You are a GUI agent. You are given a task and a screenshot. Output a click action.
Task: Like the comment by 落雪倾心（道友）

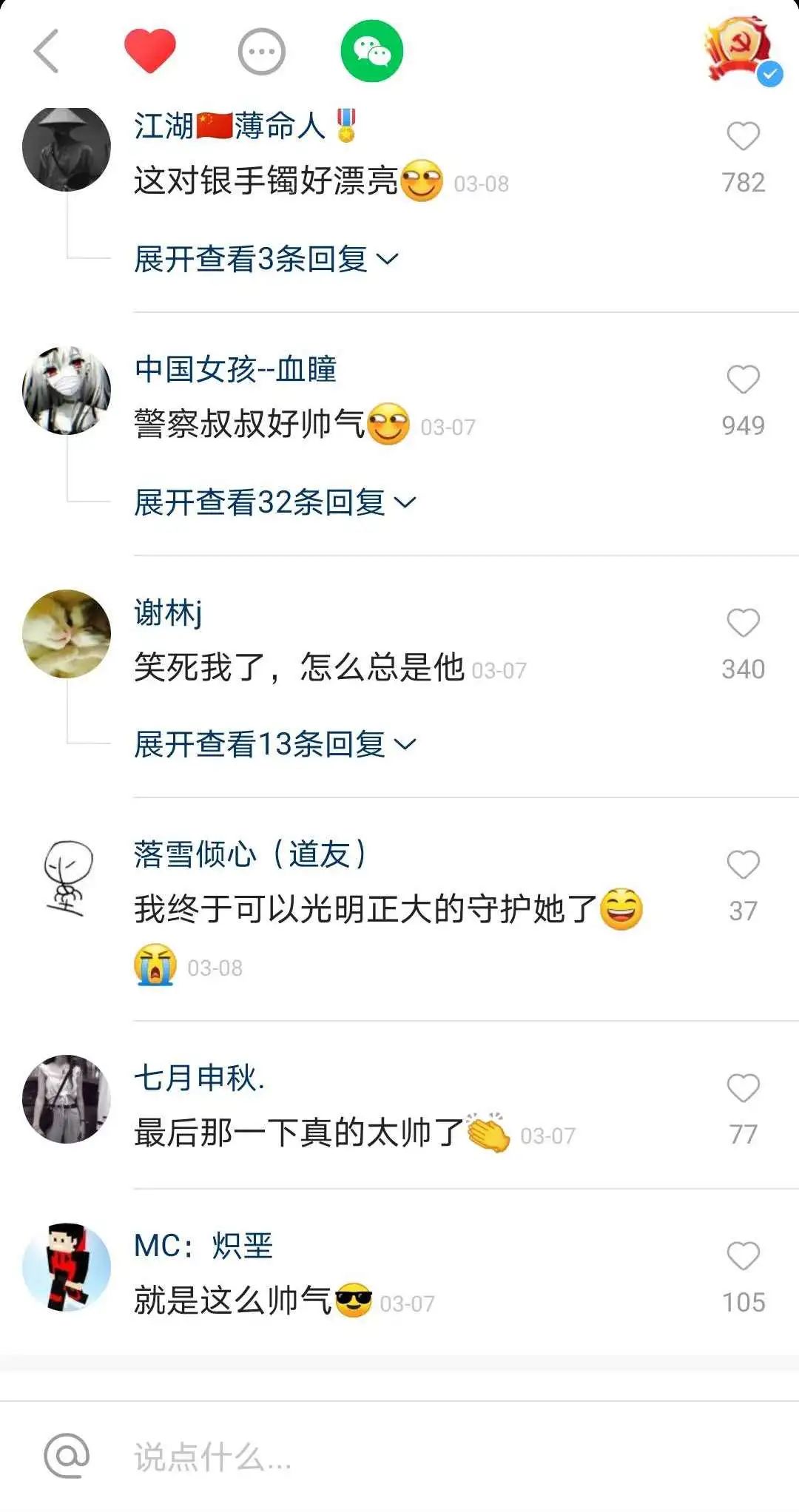click(743, 865)
